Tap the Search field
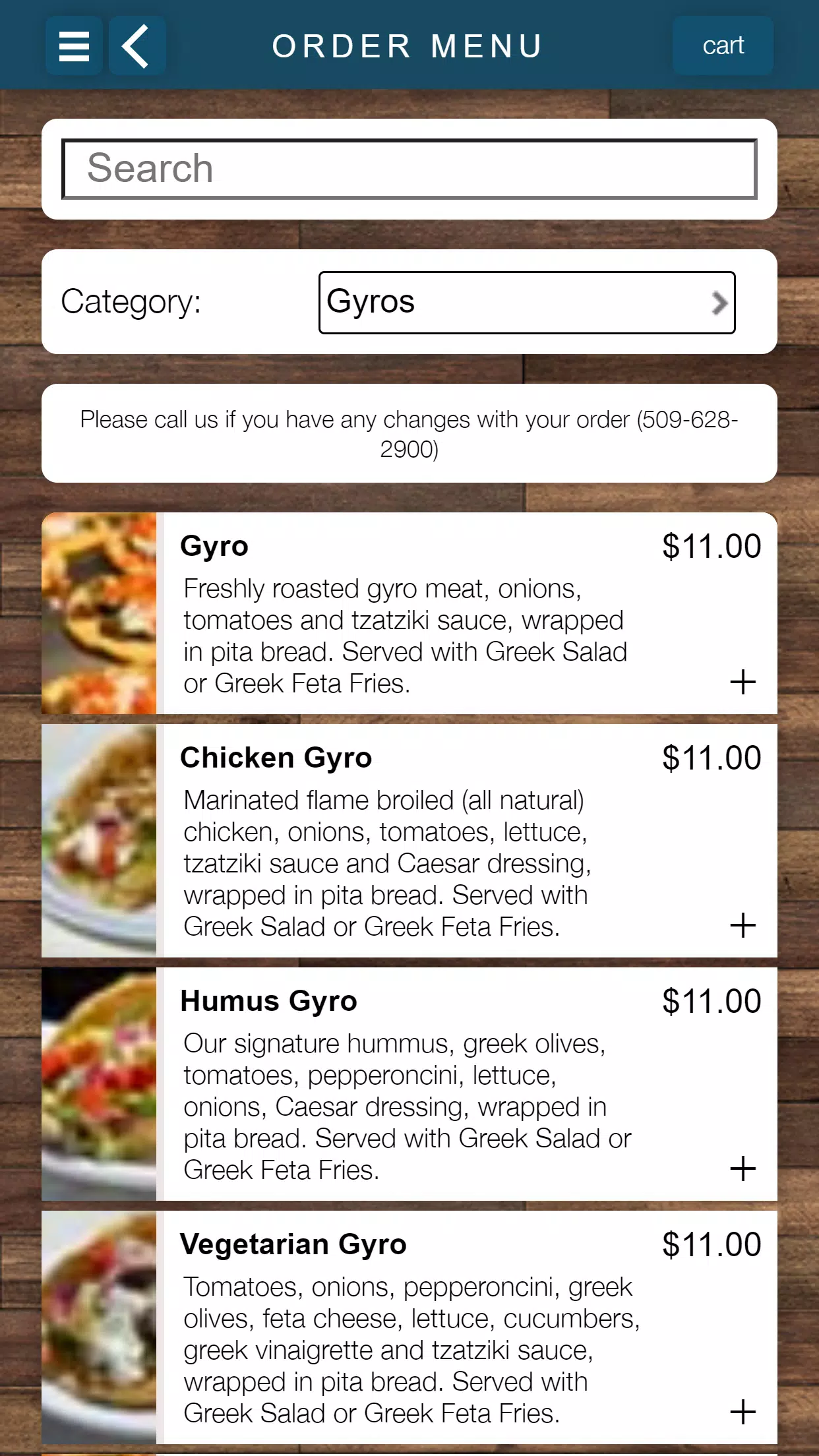 (409, 169)
